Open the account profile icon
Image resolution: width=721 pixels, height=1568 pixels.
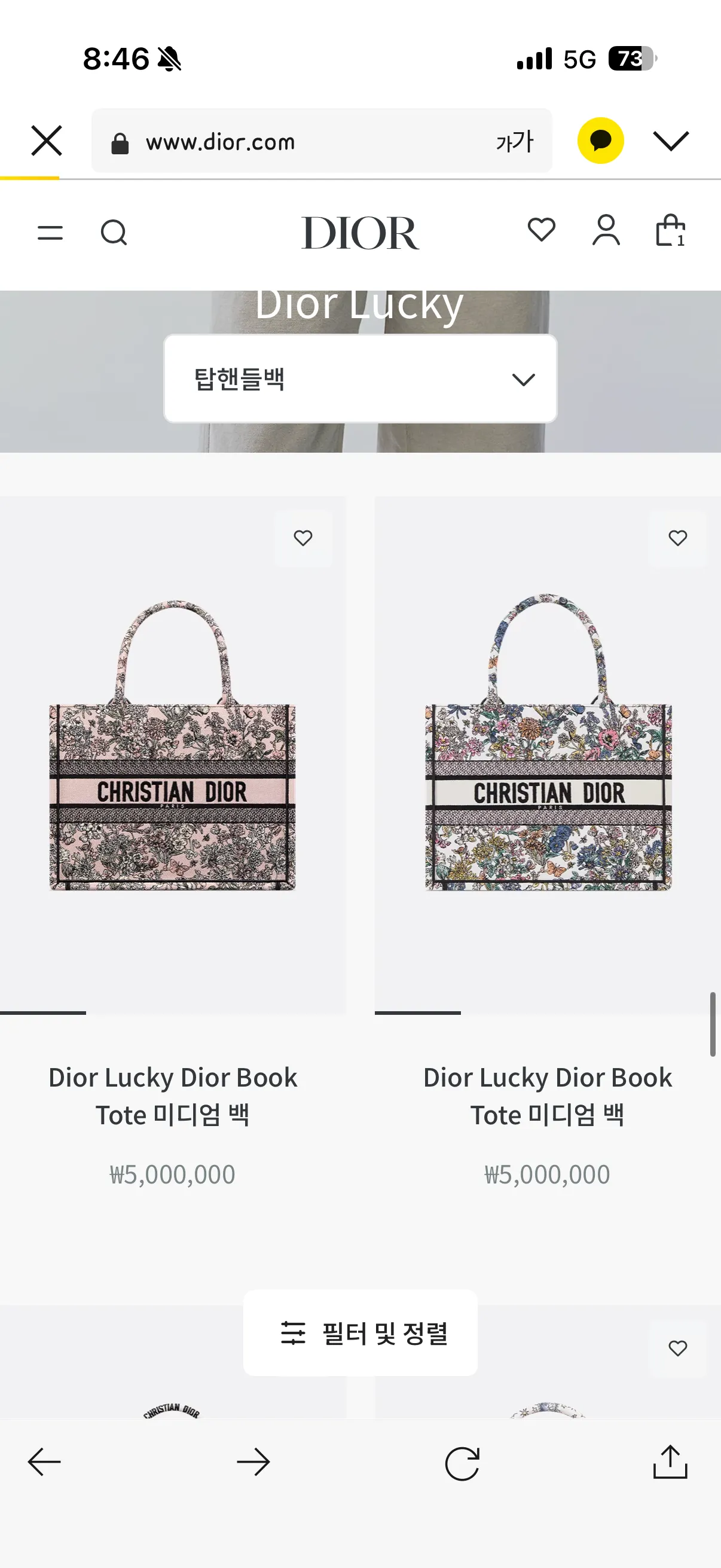tap(606, 230)
